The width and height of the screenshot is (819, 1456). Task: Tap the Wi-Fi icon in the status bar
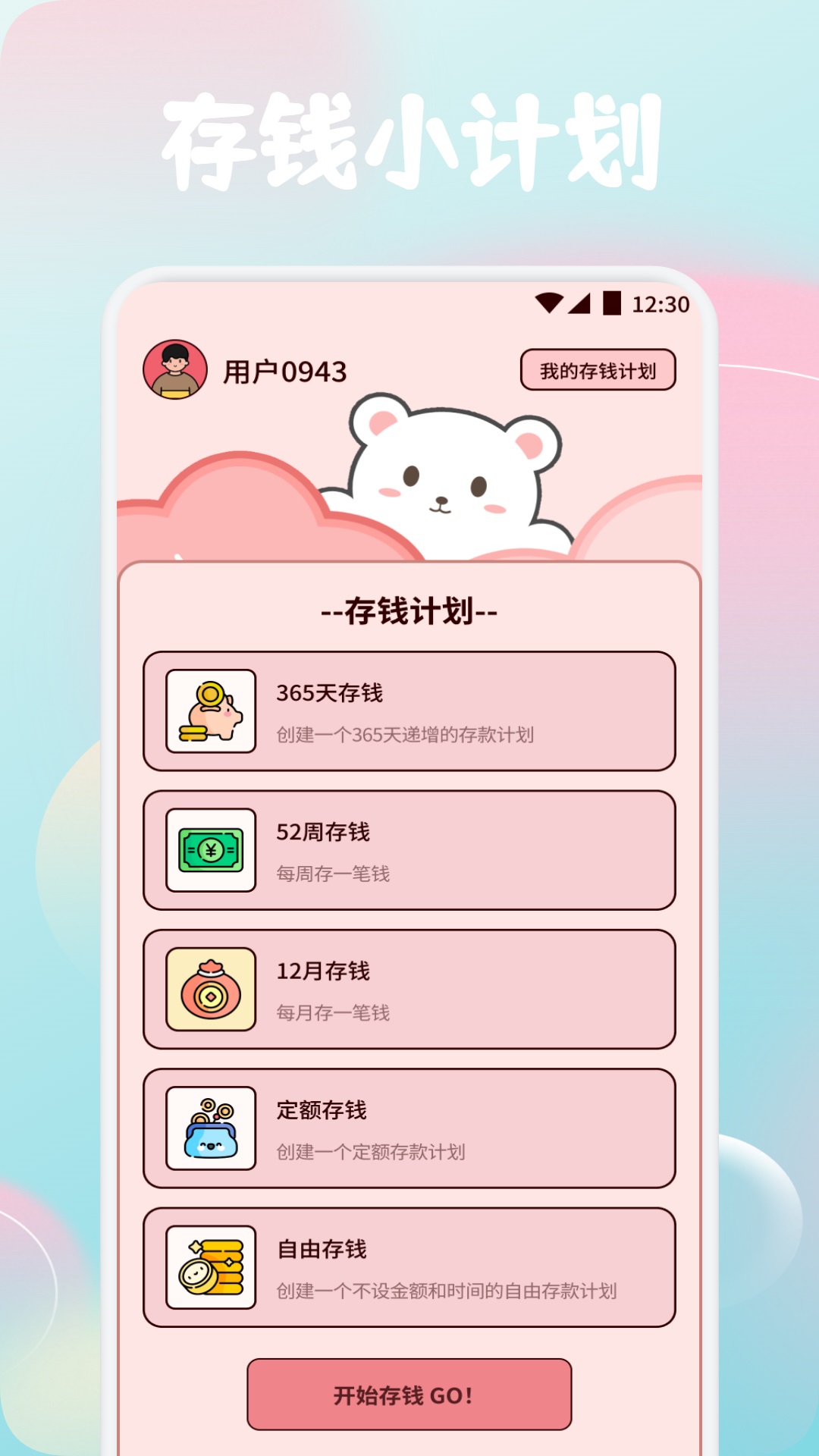click(x=551, y=301)
